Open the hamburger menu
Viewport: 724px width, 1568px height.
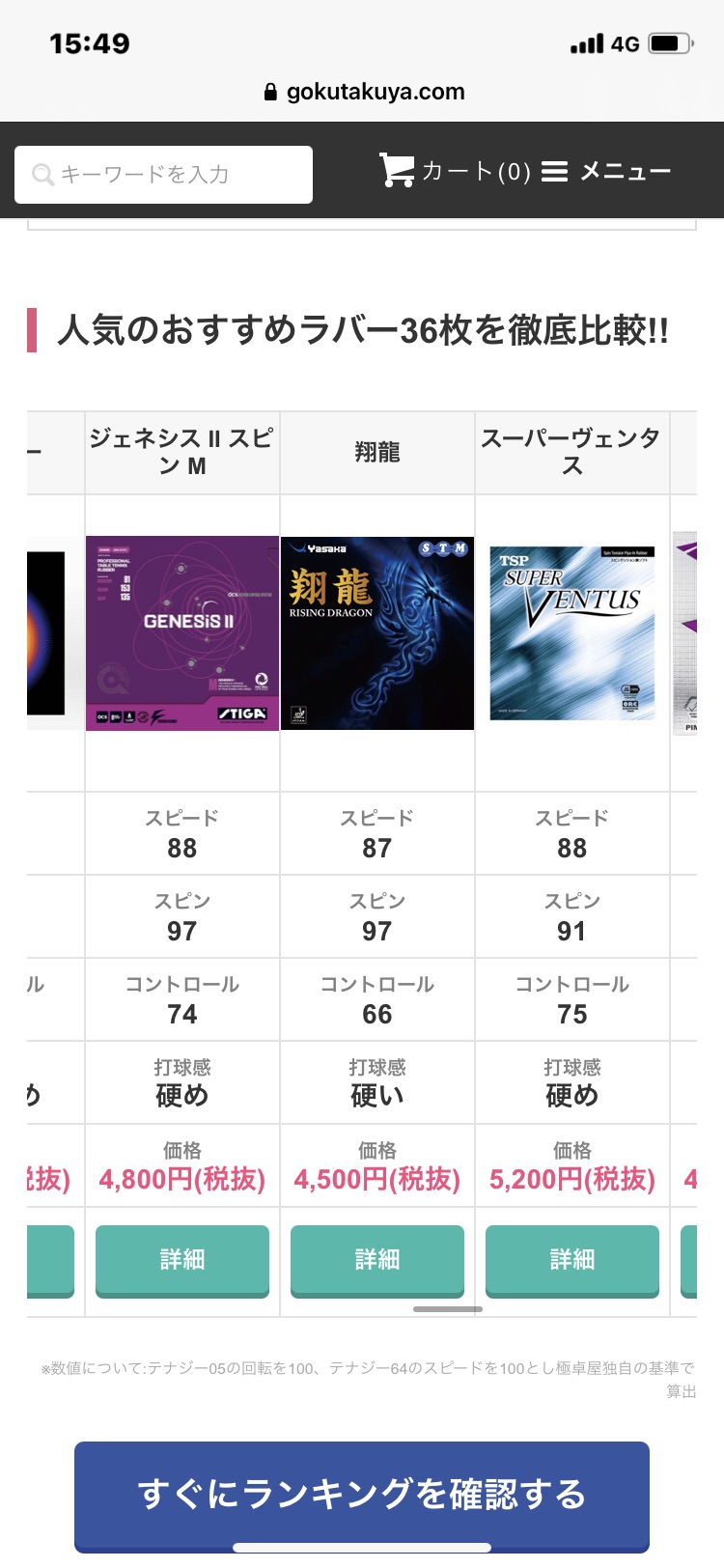pyautogui.click(x=606, y=172)
